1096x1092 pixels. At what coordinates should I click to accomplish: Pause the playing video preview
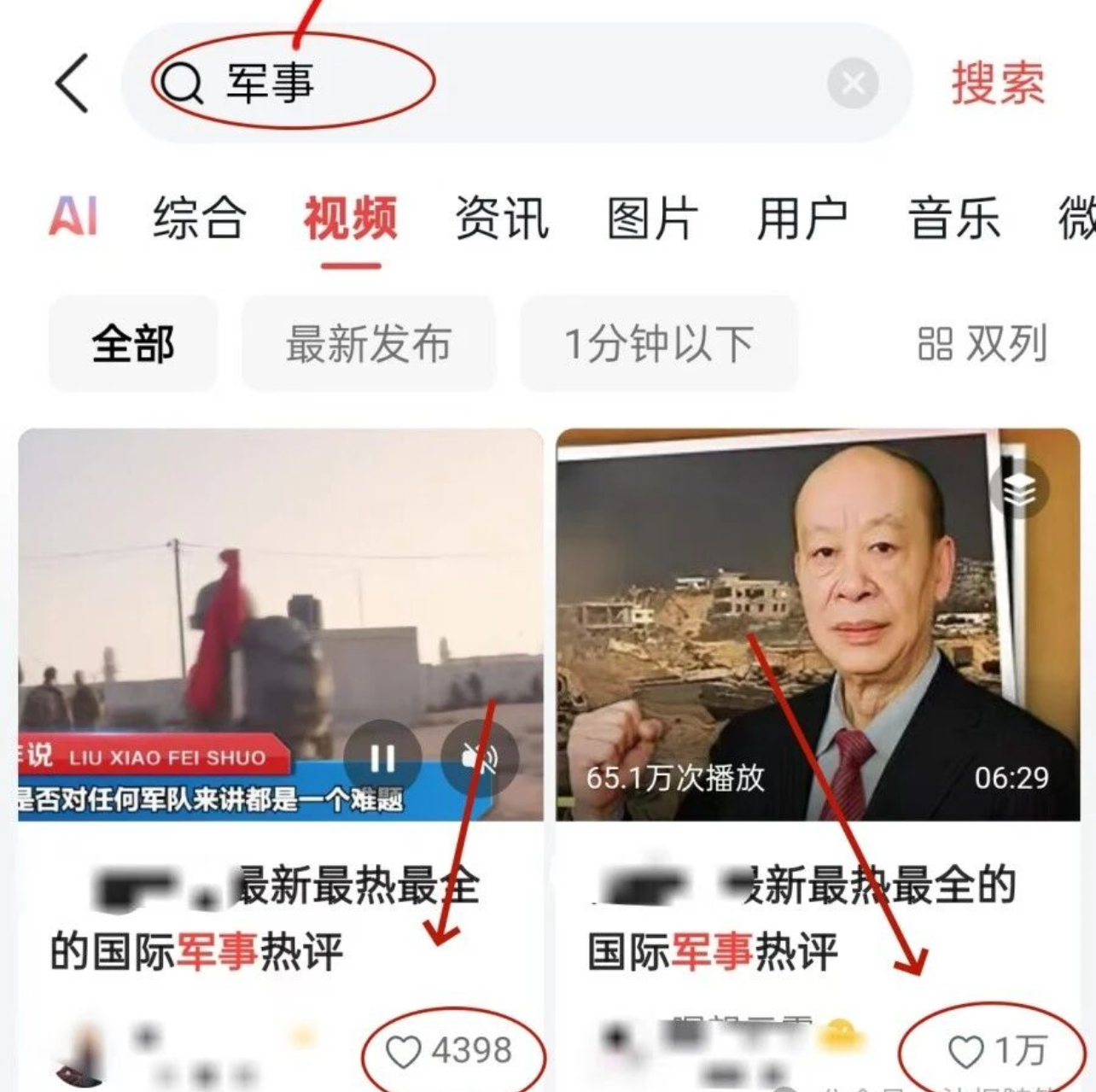click(x=382, y=758)
